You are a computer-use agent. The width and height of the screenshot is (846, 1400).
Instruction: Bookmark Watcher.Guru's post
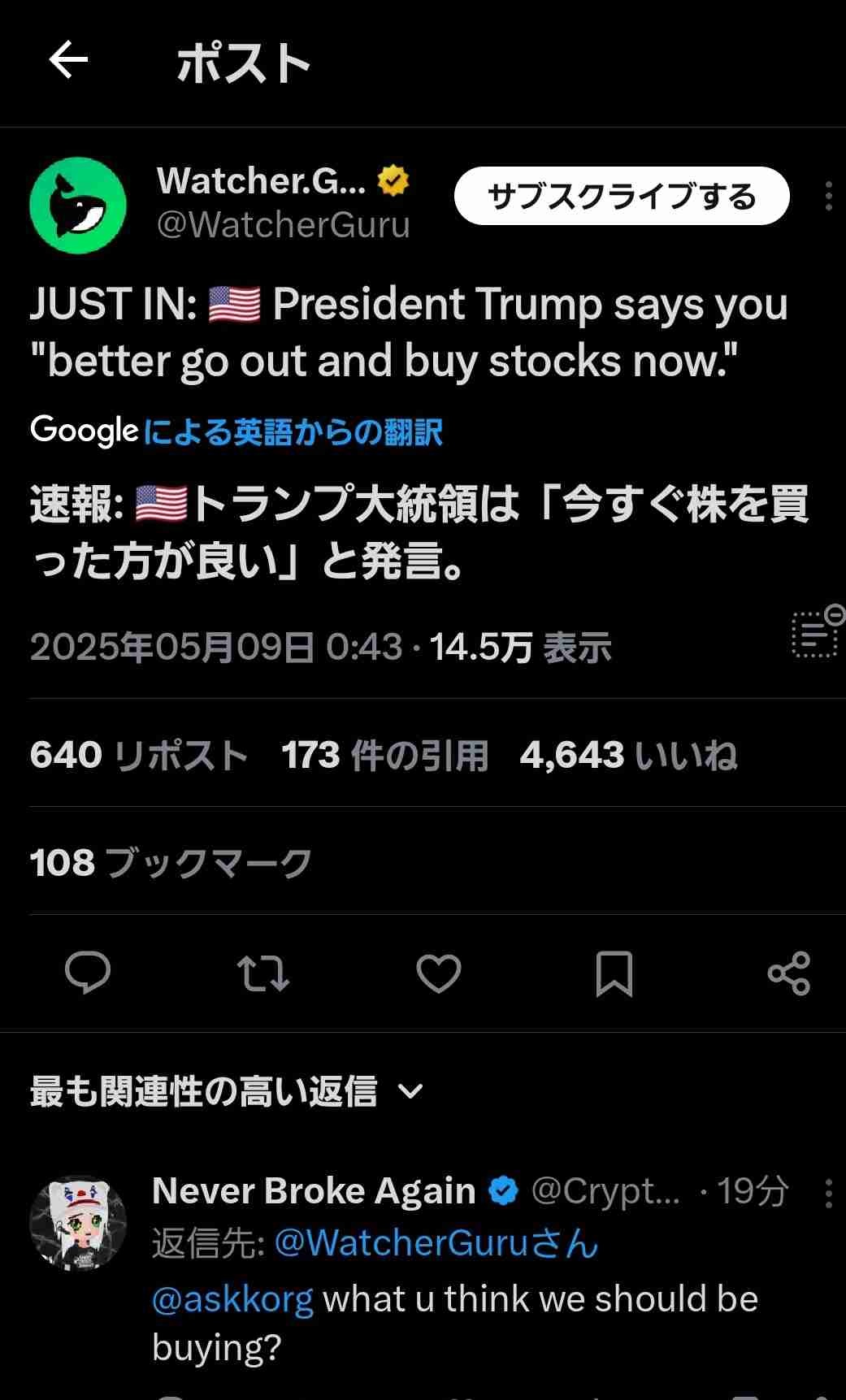coord(614,973)
